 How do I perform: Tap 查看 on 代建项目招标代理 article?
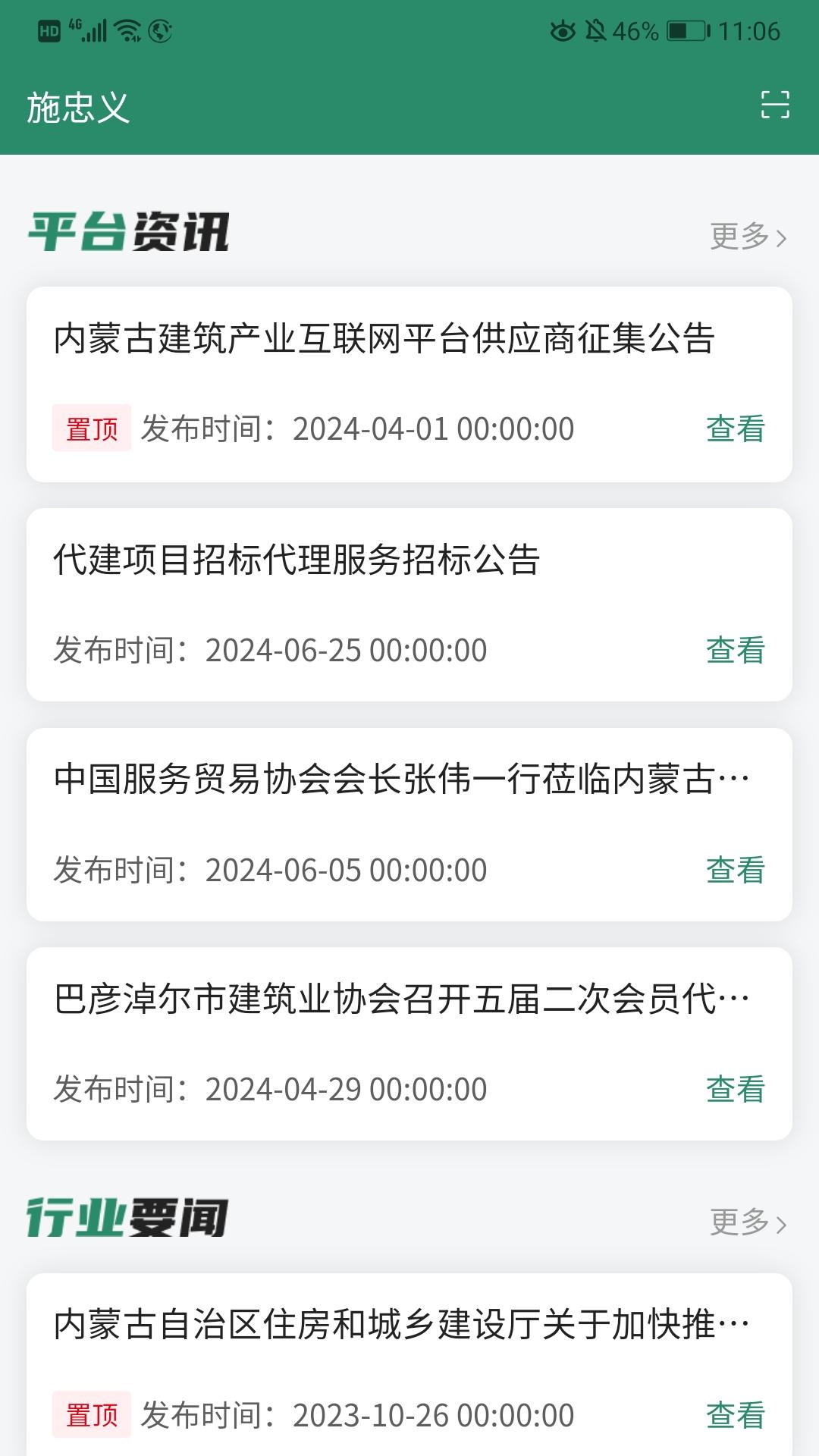735,648
